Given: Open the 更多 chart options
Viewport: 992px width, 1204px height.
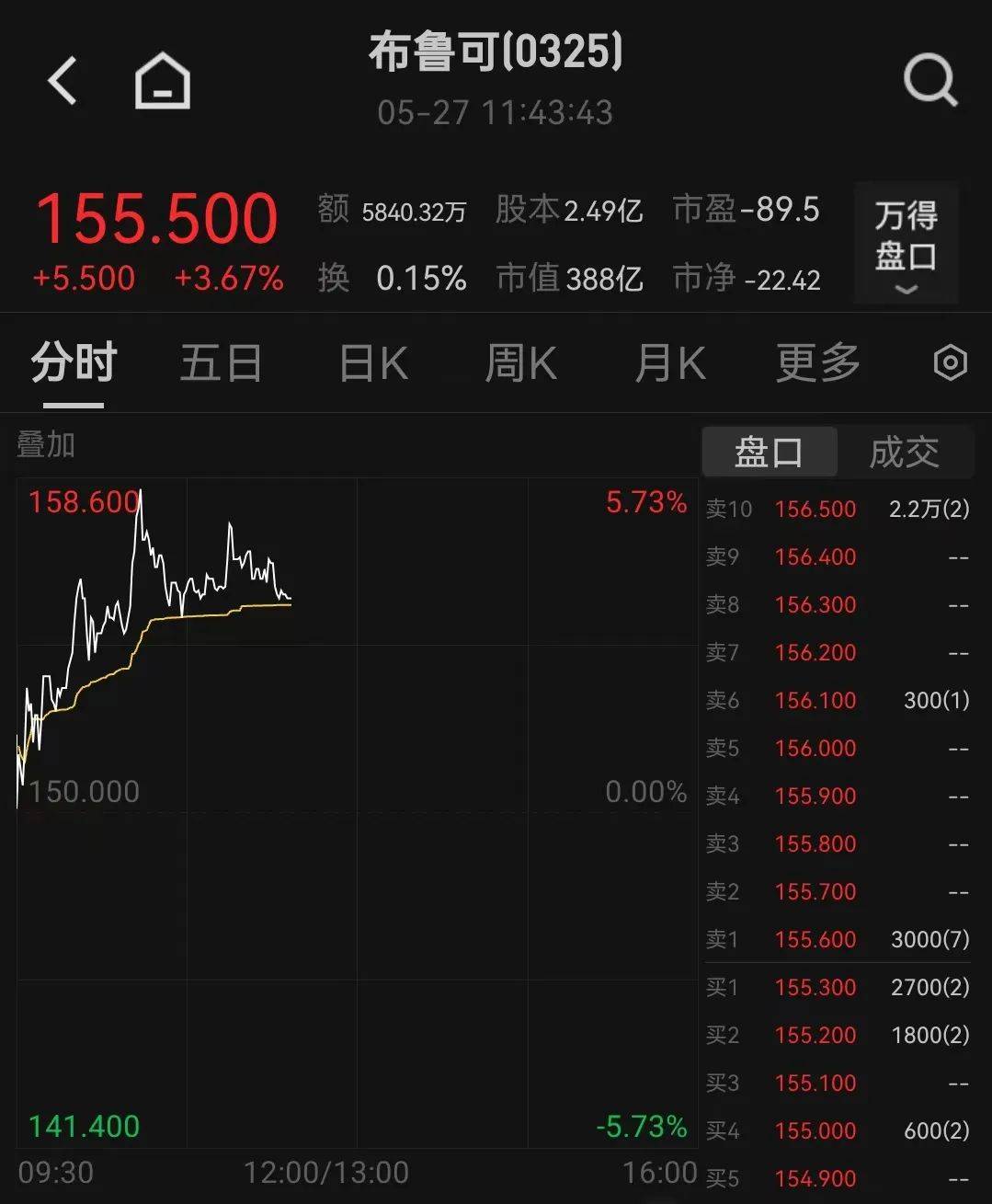Looking at the screenshot, I should pos(817,363).
